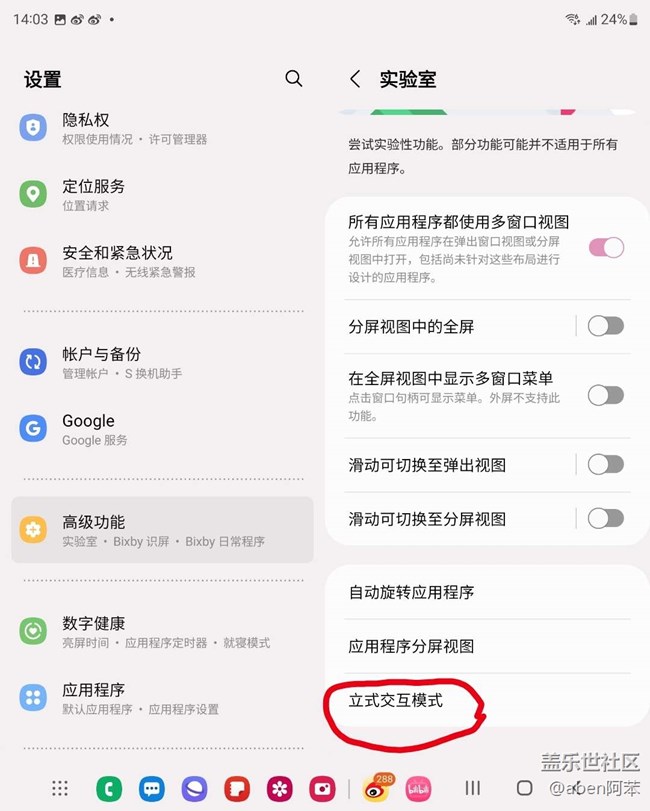Open 数字健康 settings
Viewport: 650px width, 811px height.
pyautogui.click(x=160, y=631)
